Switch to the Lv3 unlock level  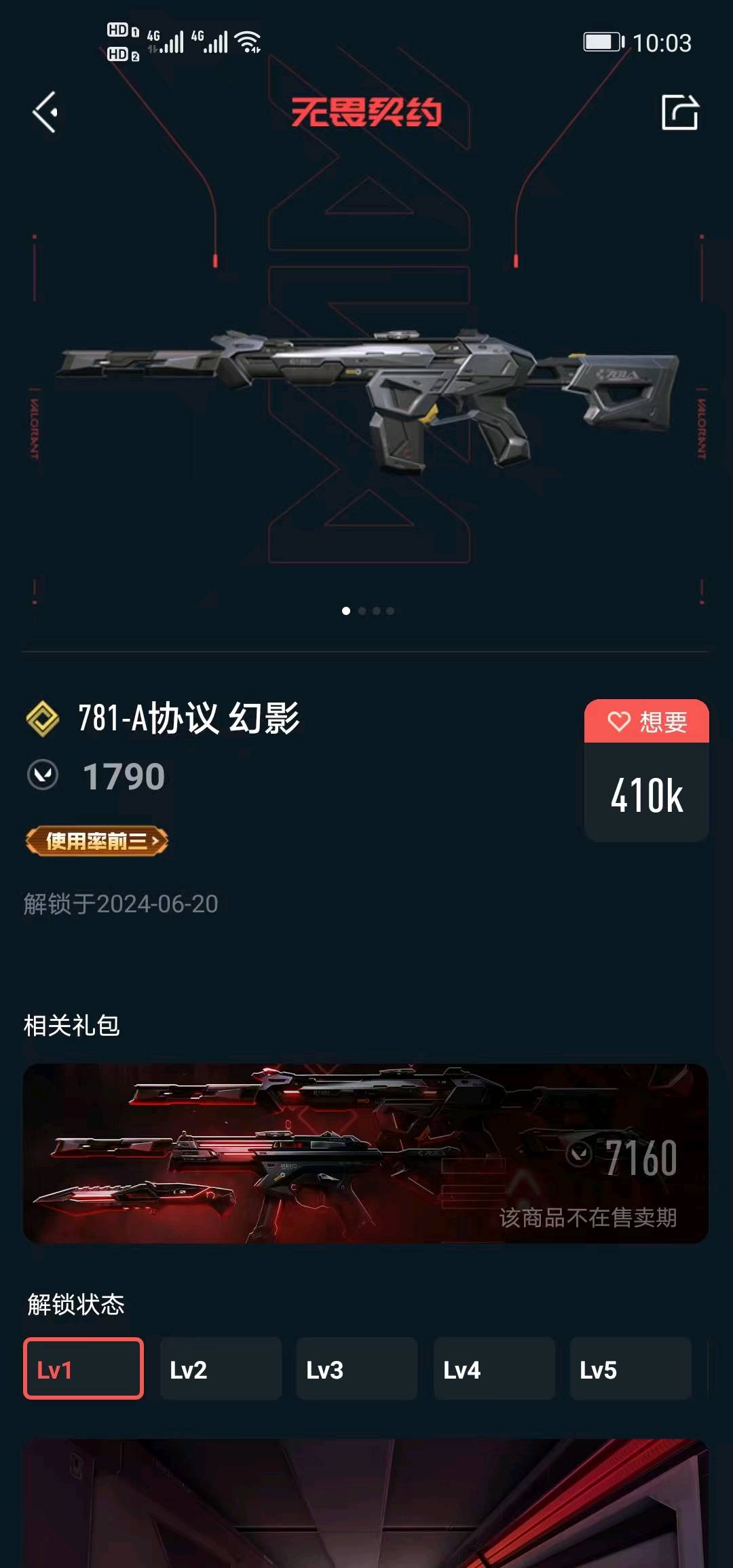[356, 1368]
